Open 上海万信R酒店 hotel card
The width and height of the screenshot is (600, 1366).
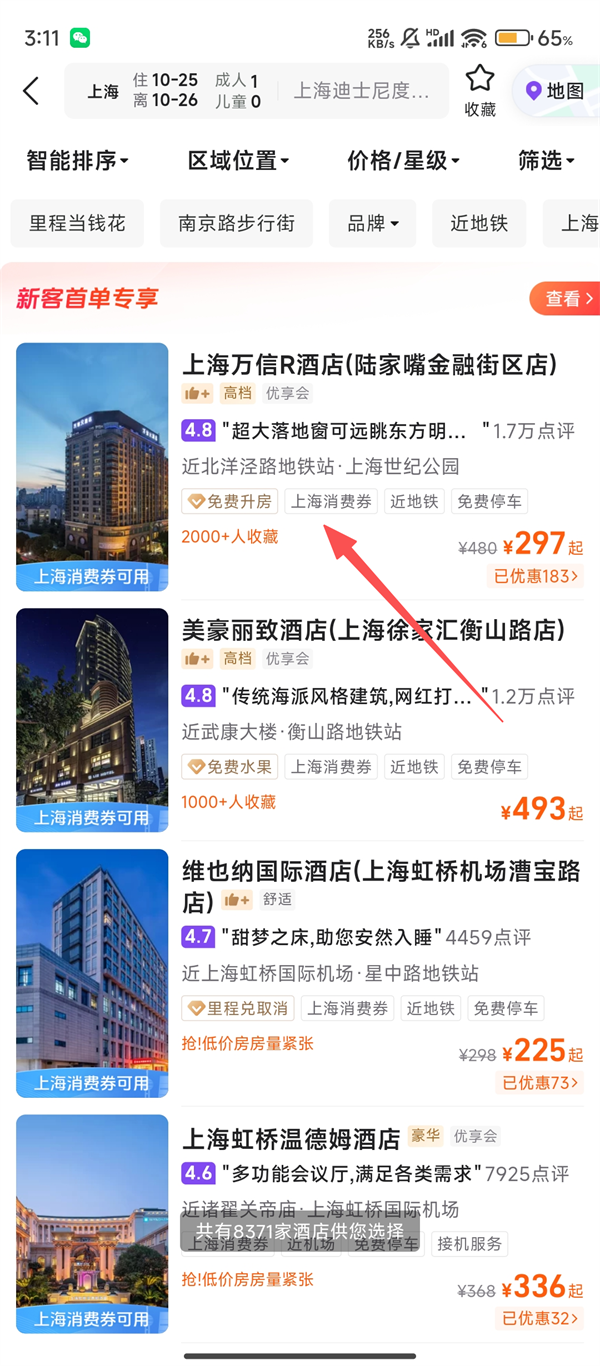(x=369, y=365)
